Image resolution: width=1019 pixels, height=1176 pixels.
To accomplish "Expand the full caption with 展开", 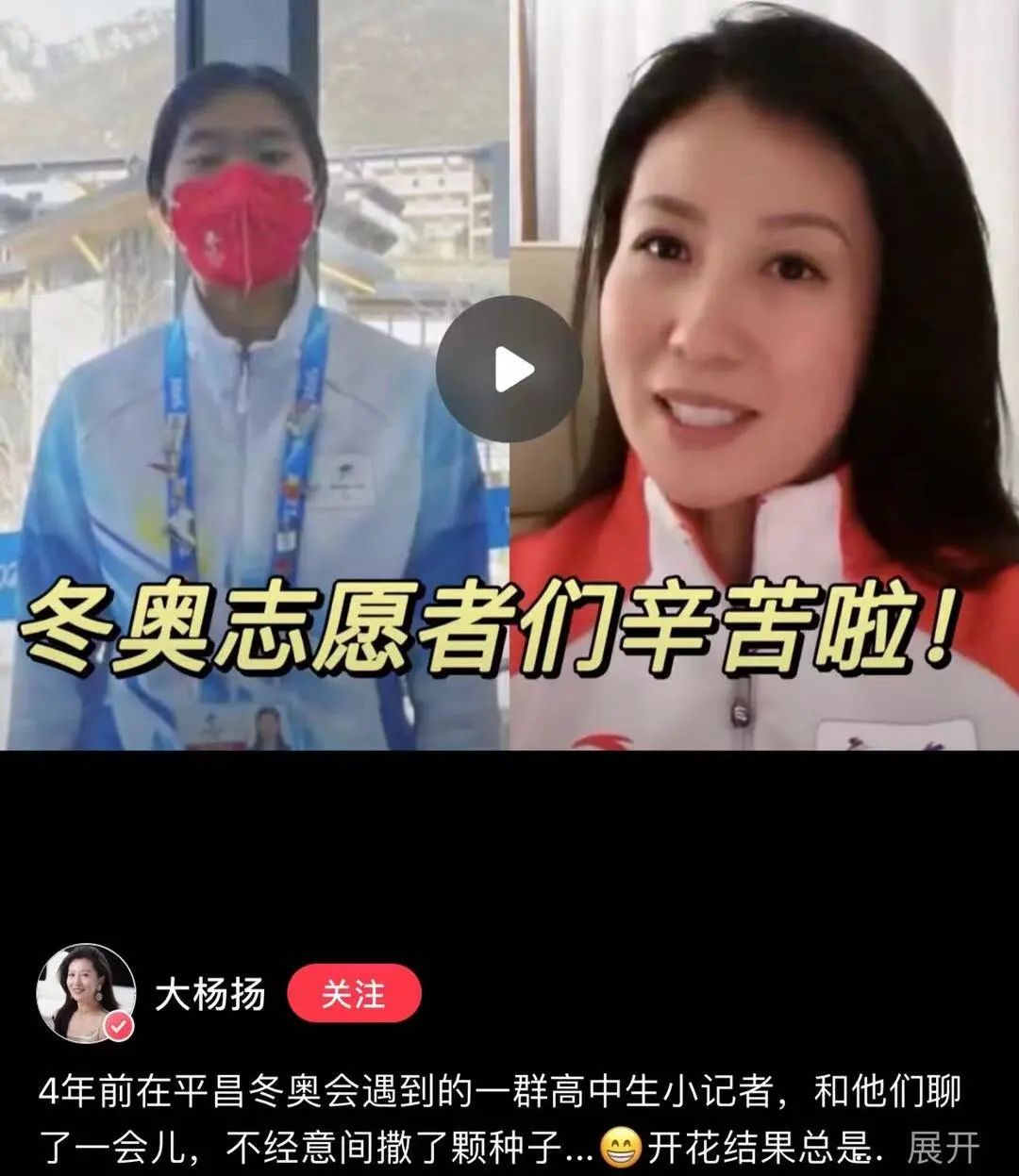I will point(944,1148).
